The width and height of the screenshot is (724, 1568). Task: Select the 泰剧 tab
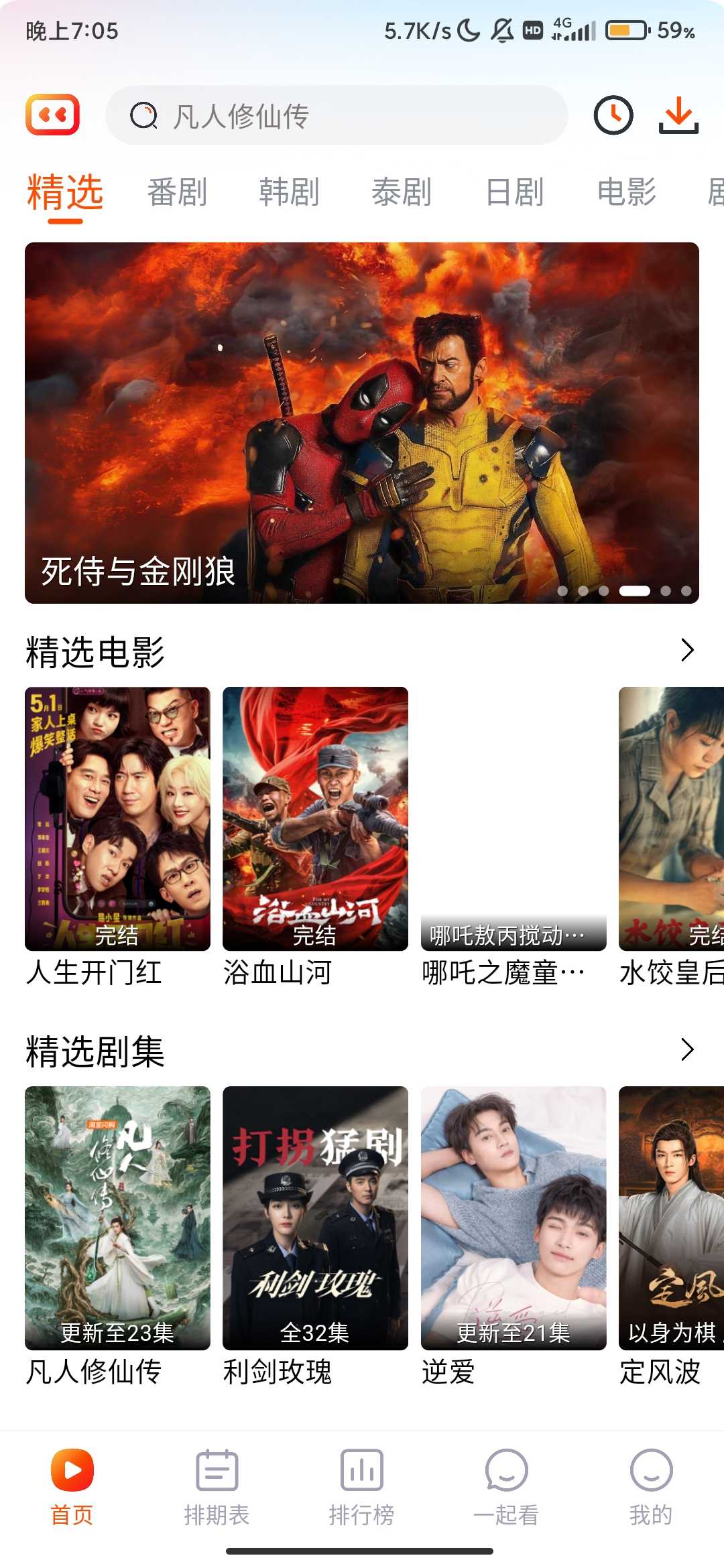pyautogui.click(x=402, y=192)
